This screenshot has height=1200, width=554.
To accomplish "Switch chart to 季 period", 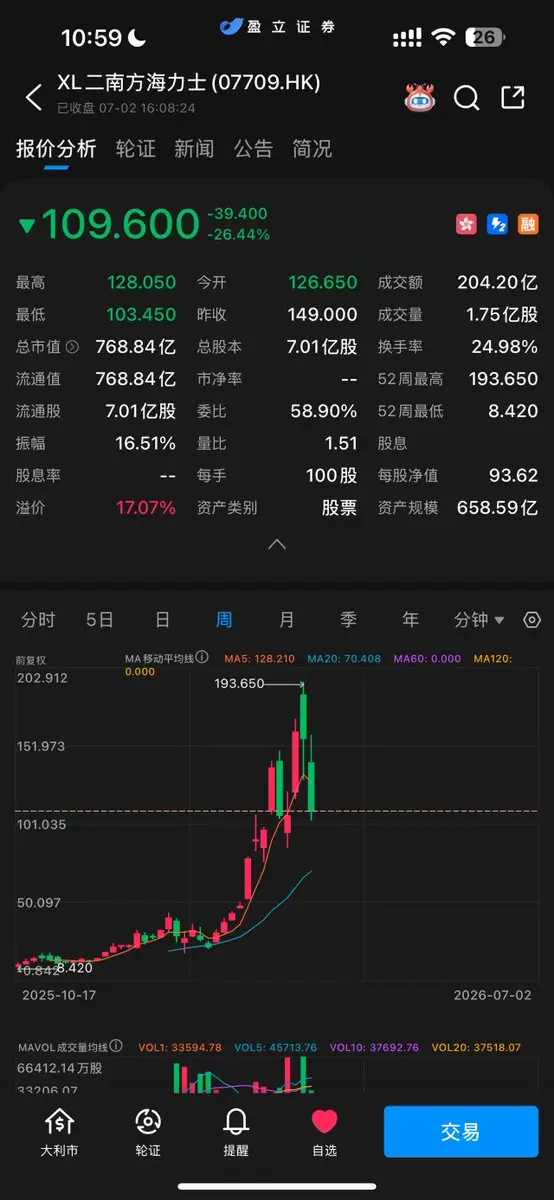I will coord(348,620).
